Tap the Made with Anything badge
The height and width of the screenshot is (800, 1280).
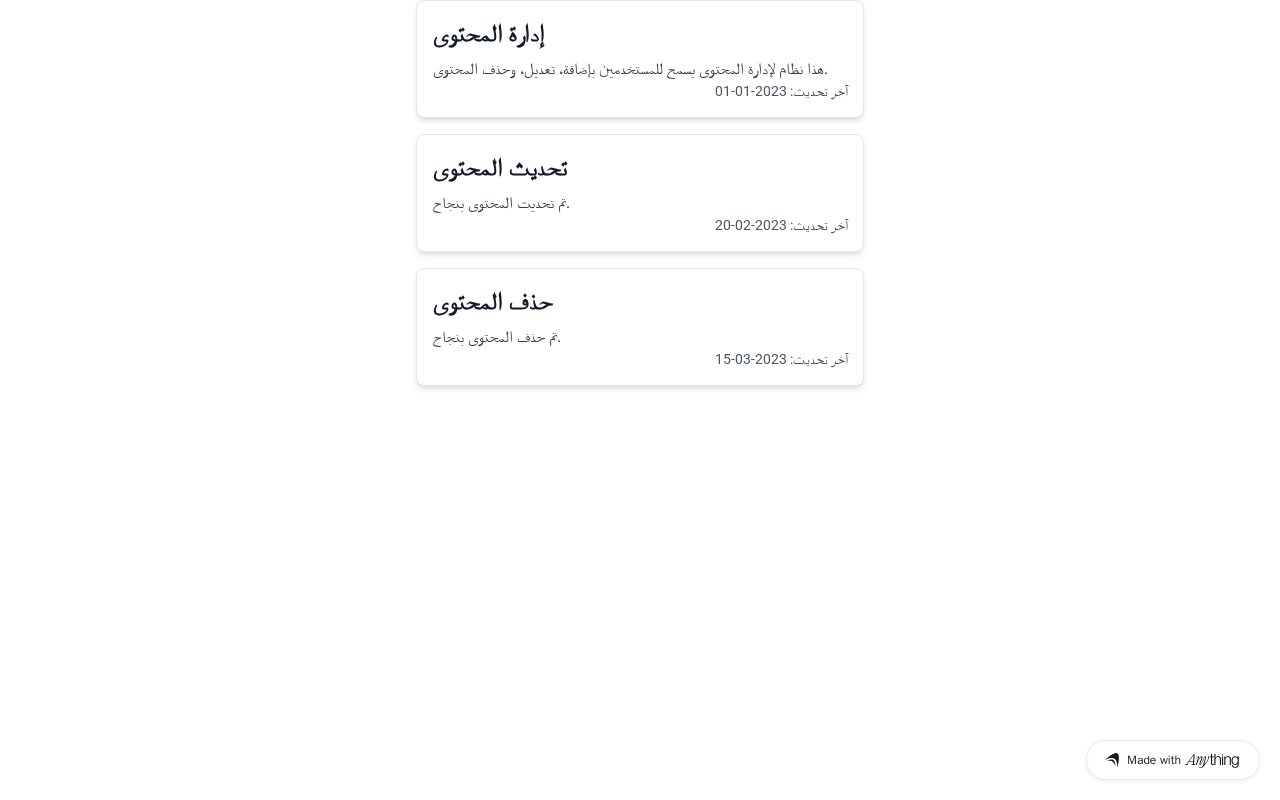pos(1173,760)
